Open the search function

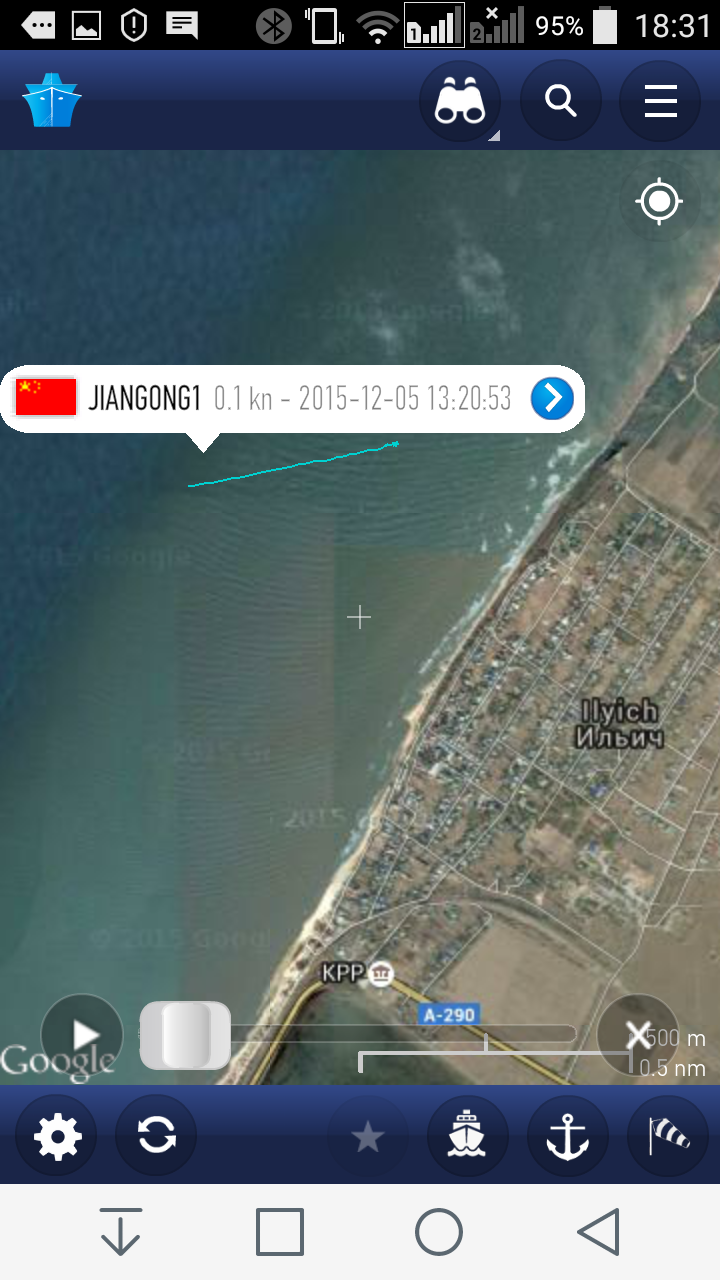pos(560,102)
